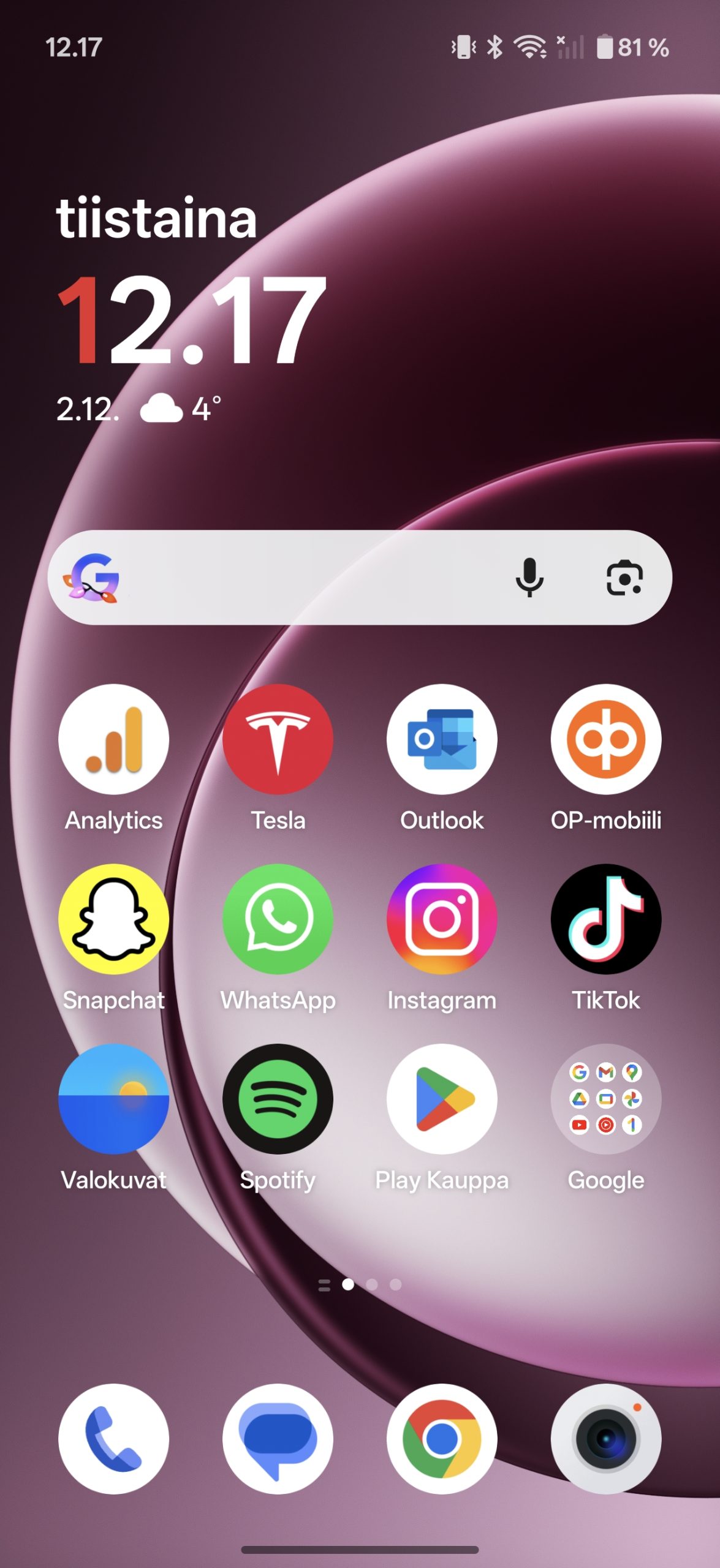Open the Analytics app
720x1568 pixels.
(x=114, y=739)
